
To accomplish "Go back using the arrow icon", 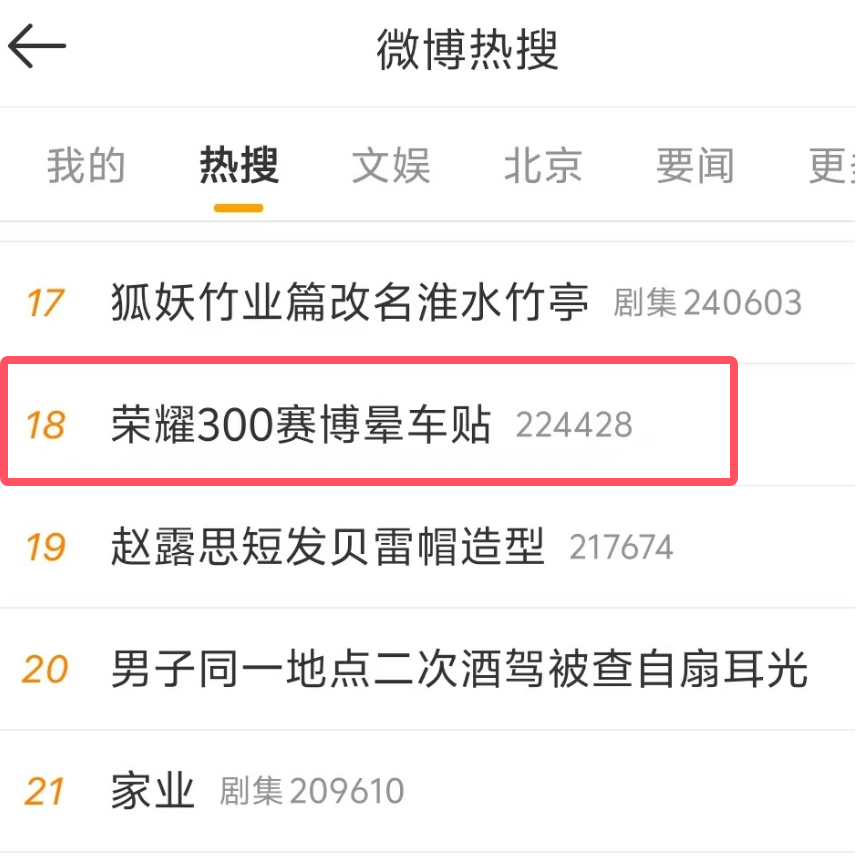I will tap(37, 47).
